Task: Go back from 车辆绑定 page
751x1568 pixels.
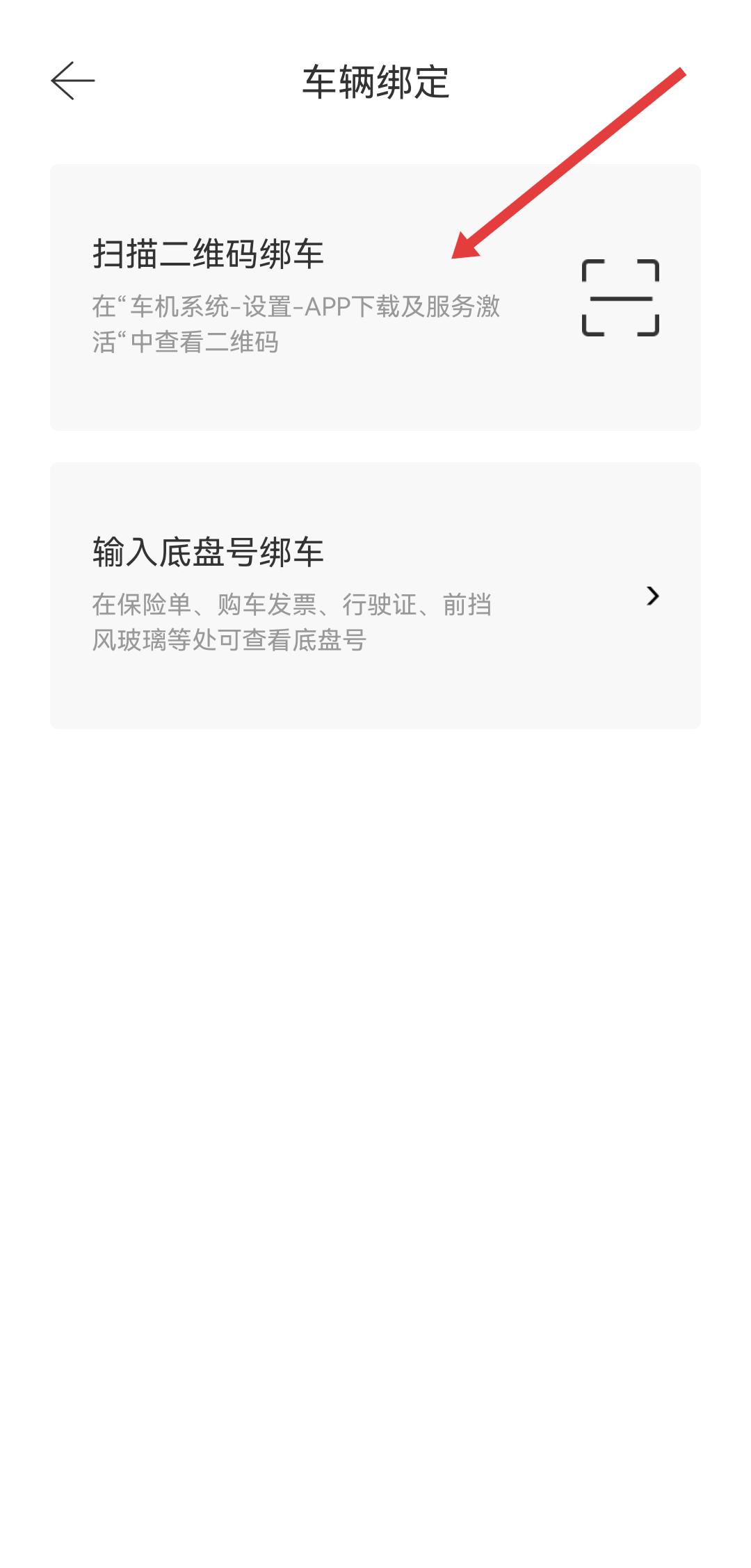Action: click(x=73, y=81)
